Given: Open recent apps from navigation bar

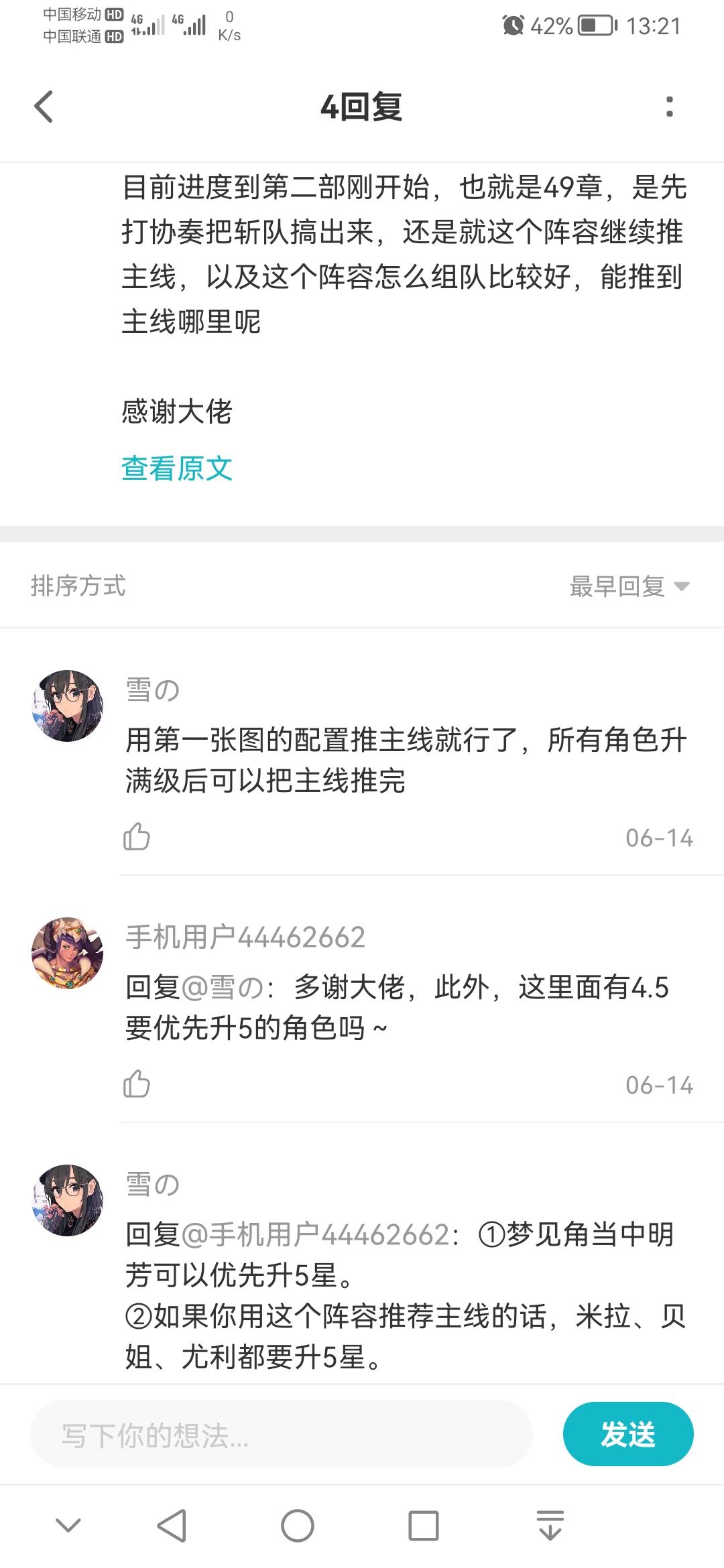Looking at the screenshot, I should coord(424,1526).
